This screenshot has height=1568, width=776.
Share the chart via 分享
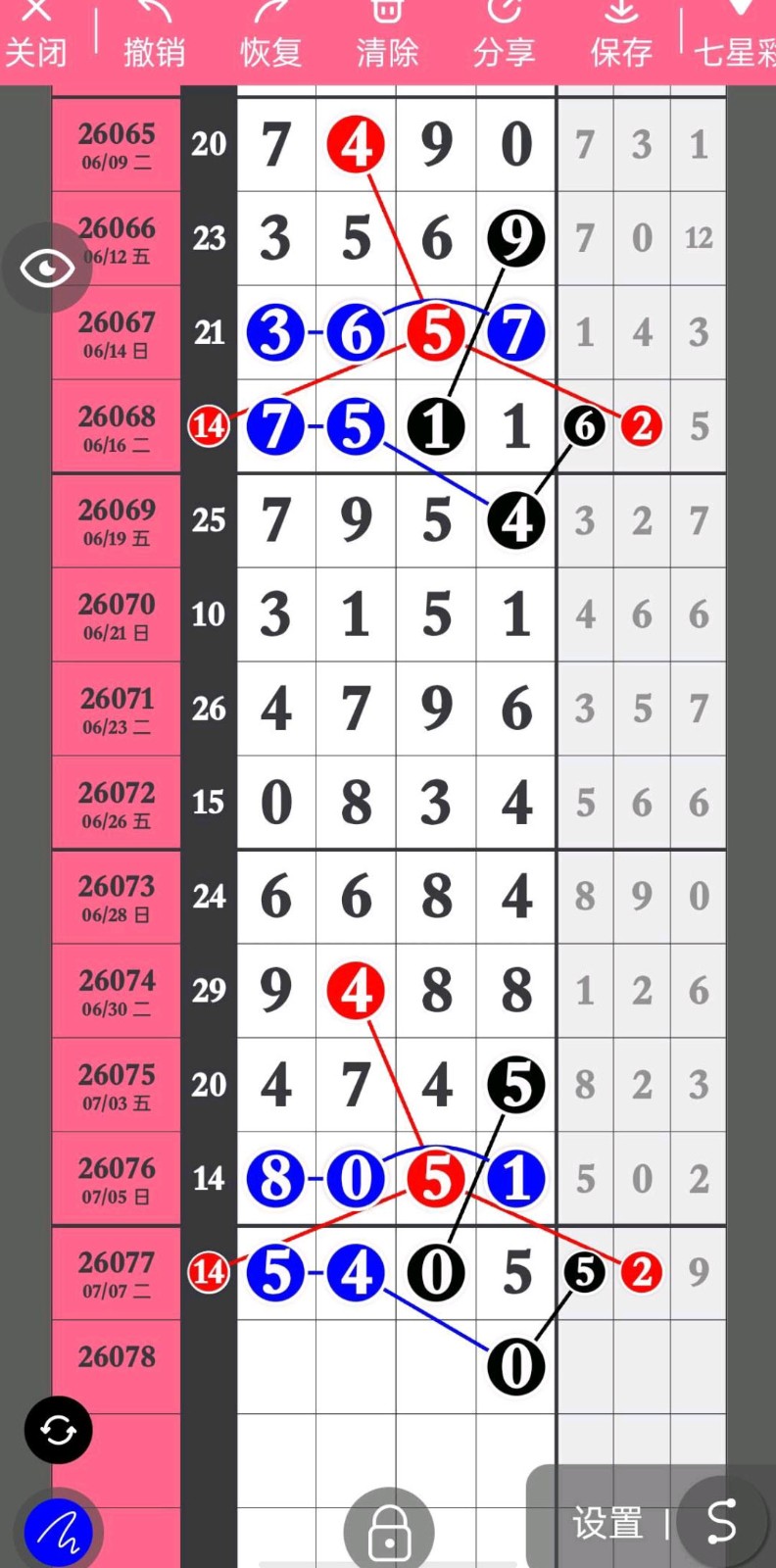(504, 37)
